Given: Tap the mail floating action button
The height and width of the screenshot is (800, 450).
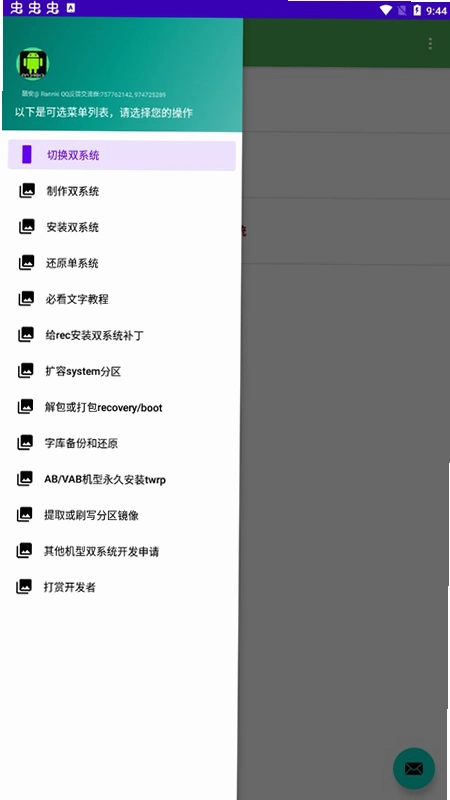Looking at the screenshot, I should tap(414, 768).
